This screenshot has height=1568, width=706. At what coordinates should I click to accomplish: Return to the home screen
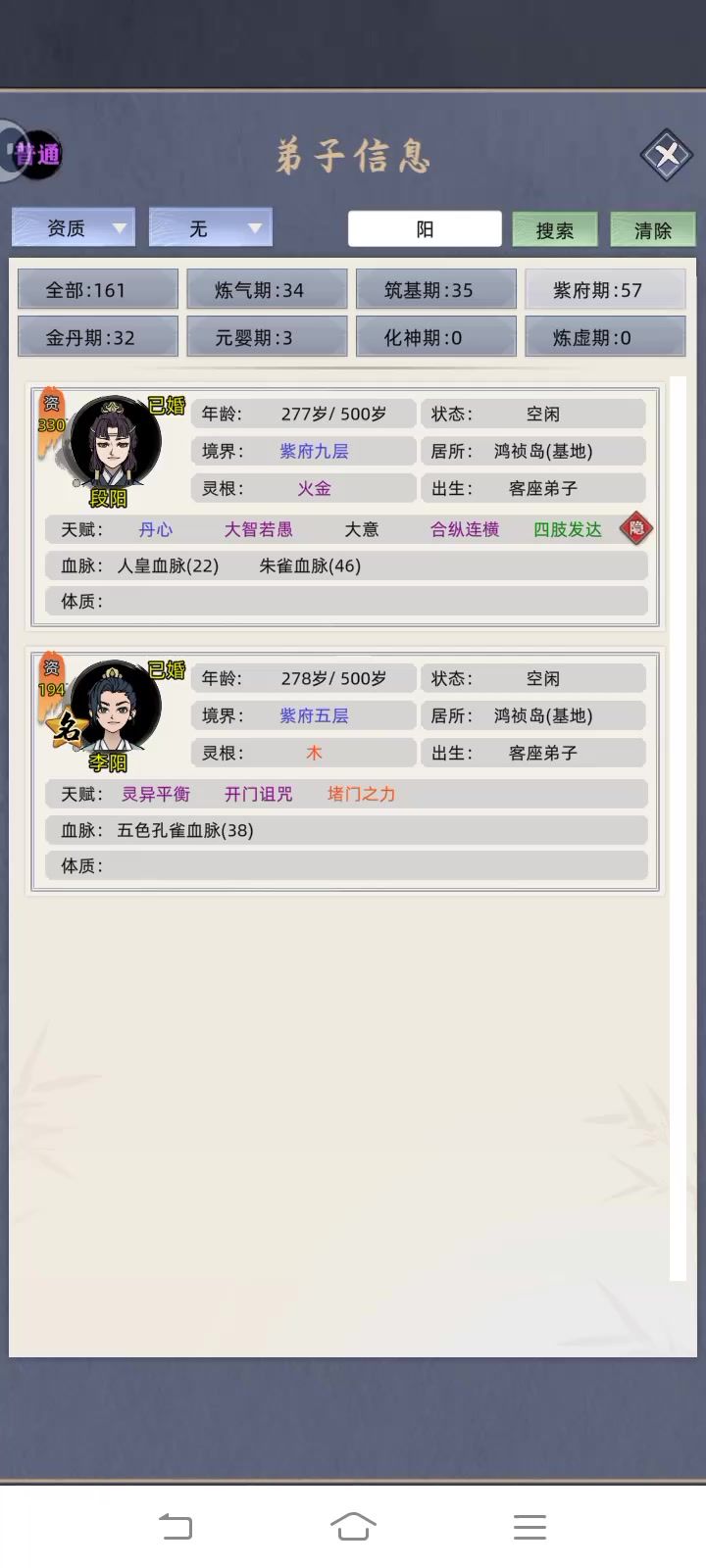(353, 1526)
